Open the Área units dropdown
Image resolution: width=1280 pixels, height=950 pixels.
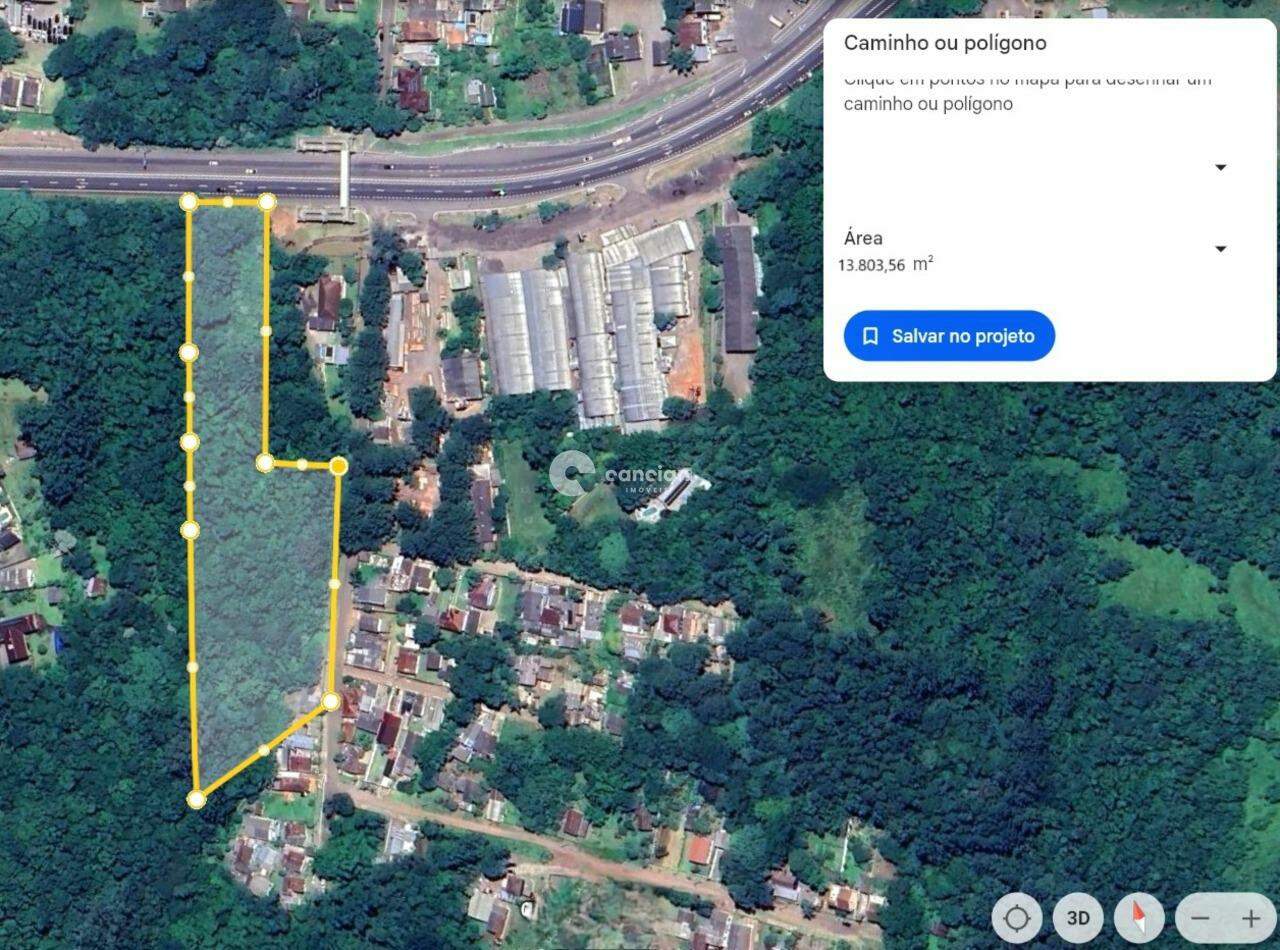[1220, 249]
